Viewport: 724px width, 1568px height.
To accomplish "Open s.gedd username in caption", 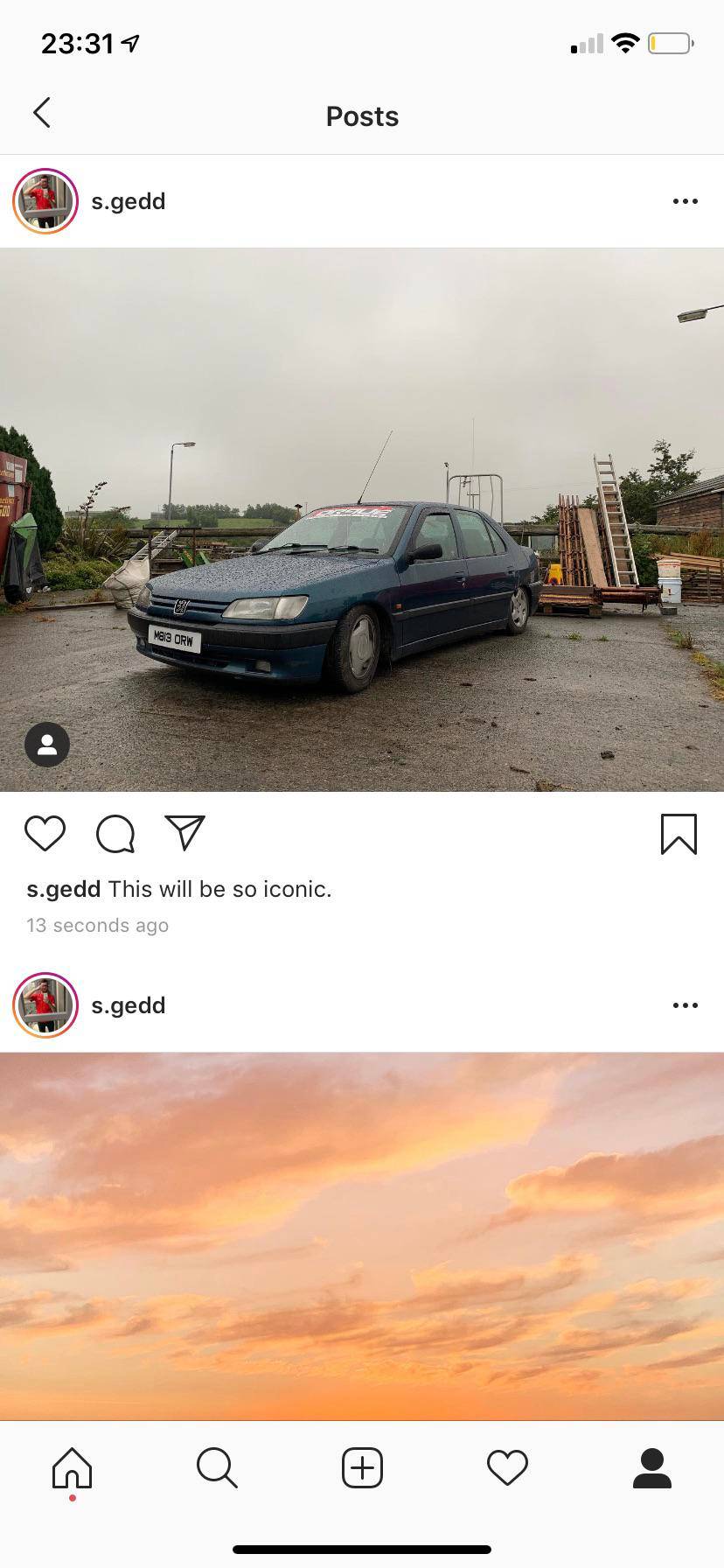I will [63, 889].
